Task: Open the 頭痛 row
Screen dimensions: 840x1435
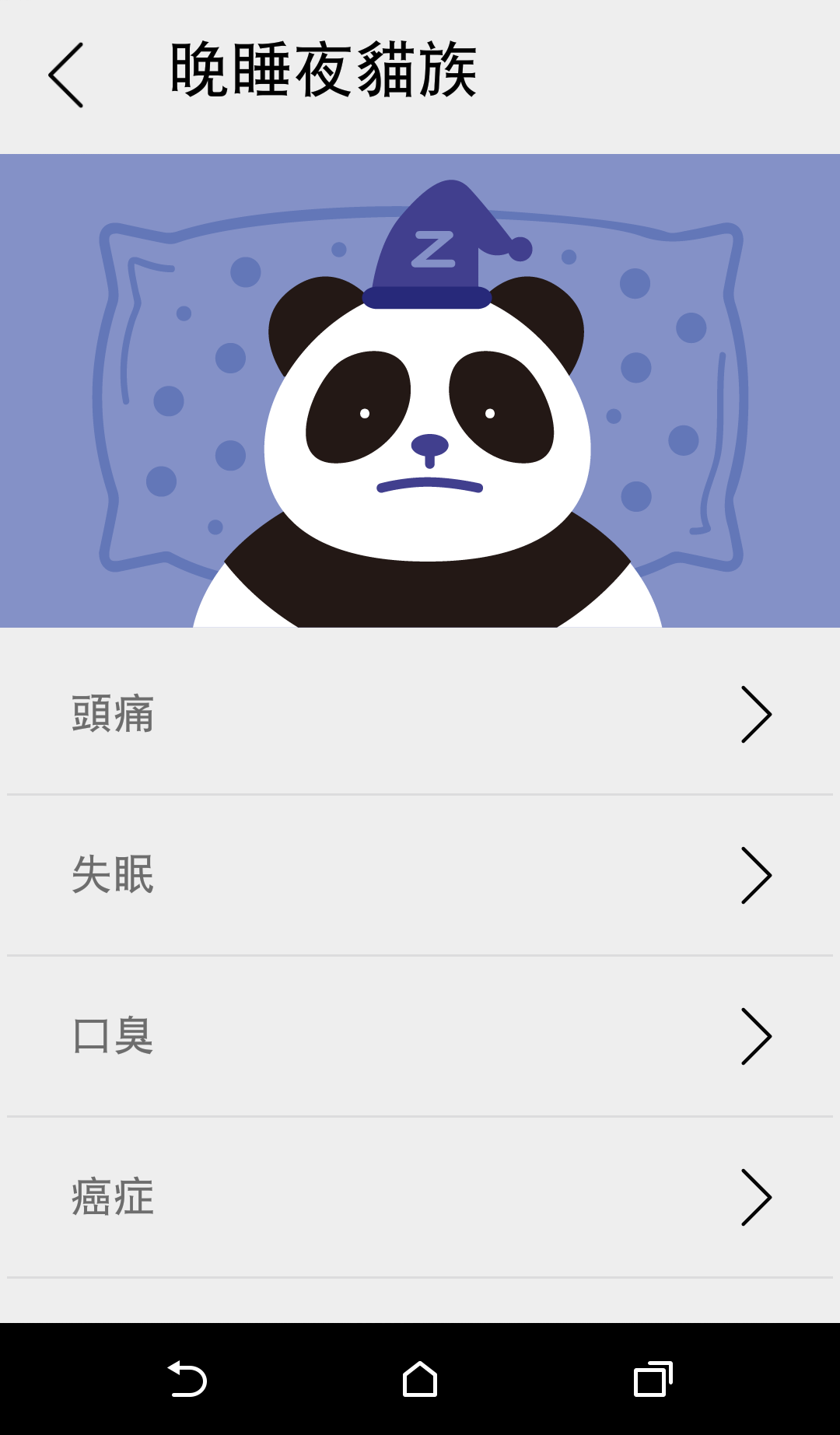Action: point(420,714)
